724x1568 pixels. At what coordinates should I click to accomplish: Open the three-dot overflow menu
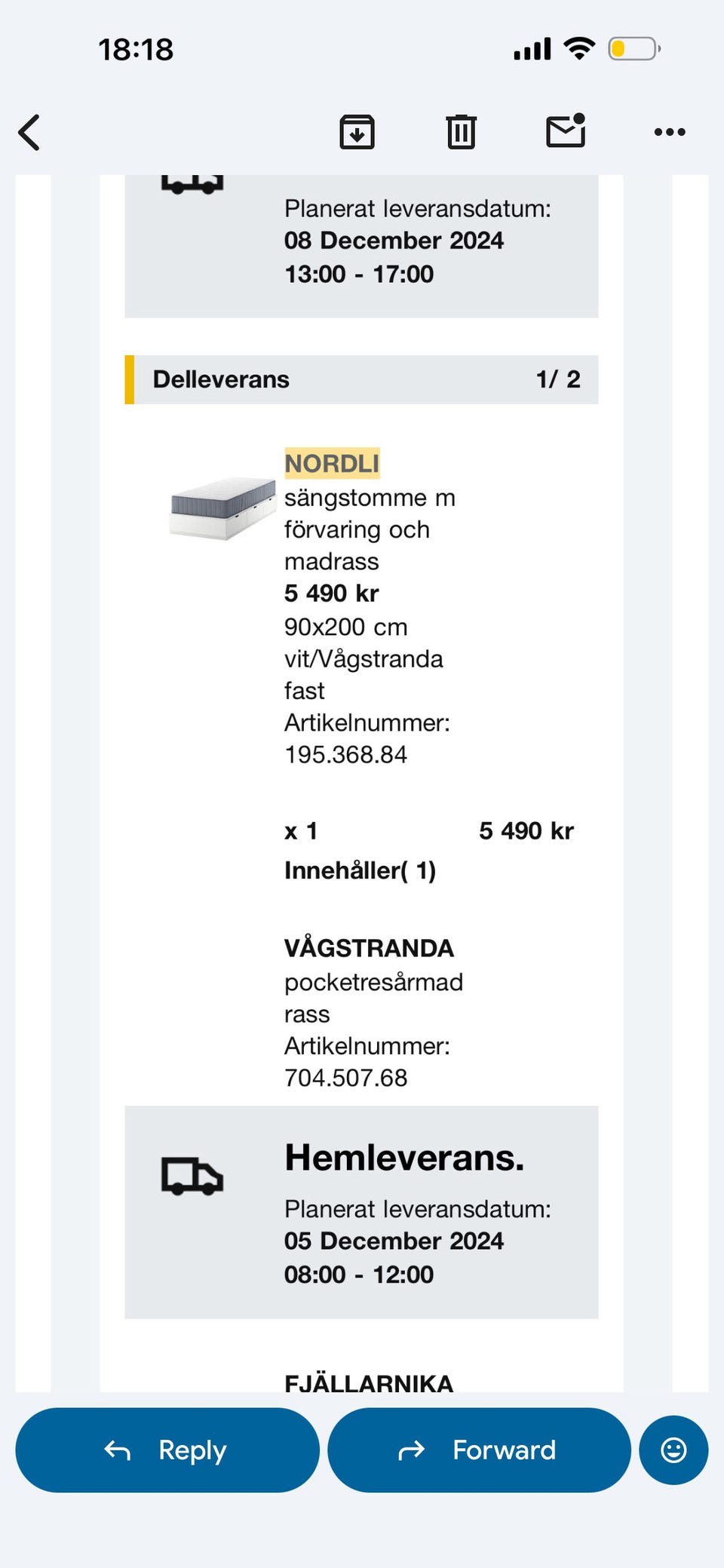pos(670,132)
